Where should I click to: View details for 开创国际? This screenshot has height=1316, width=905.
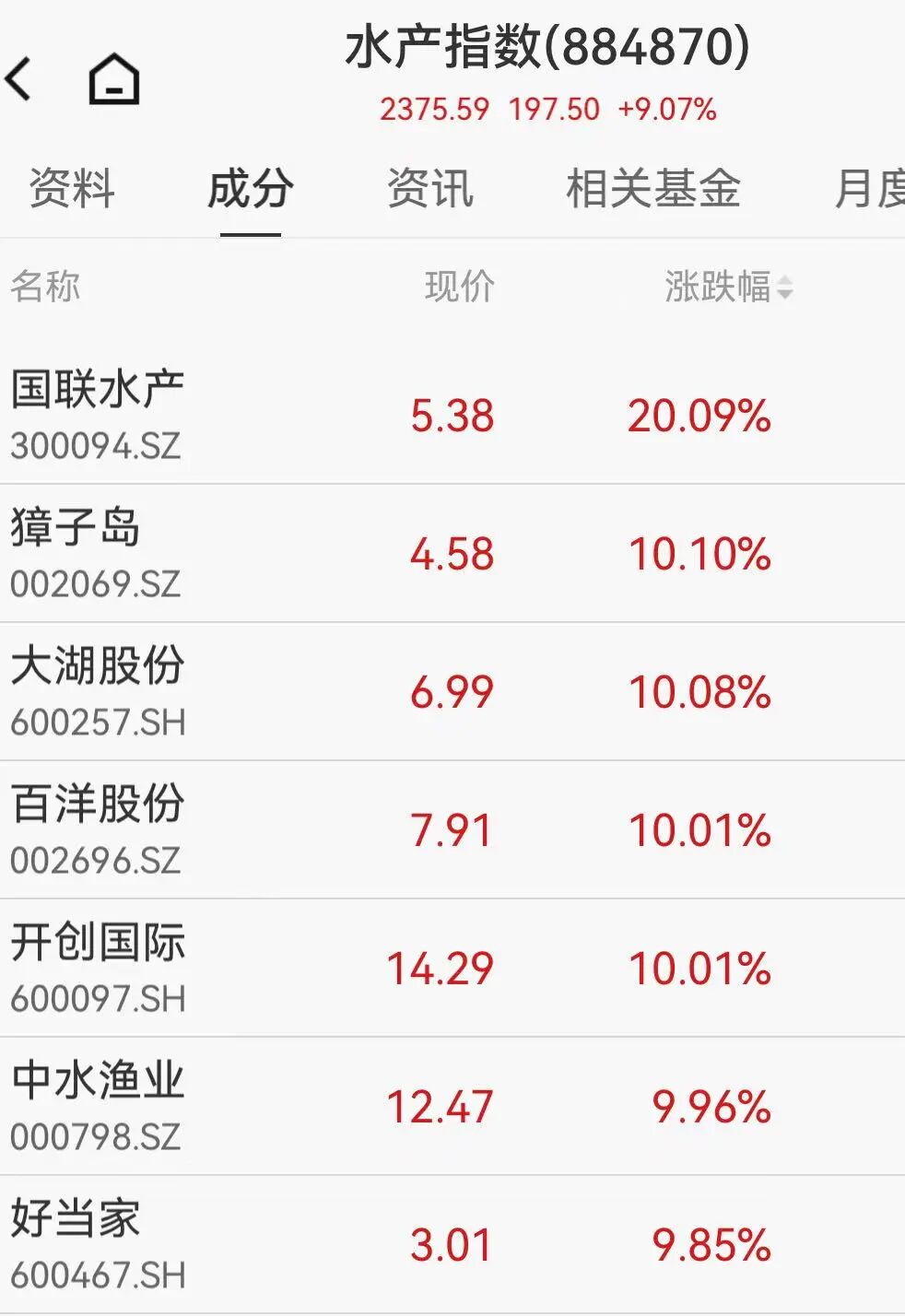pos(452,968)
